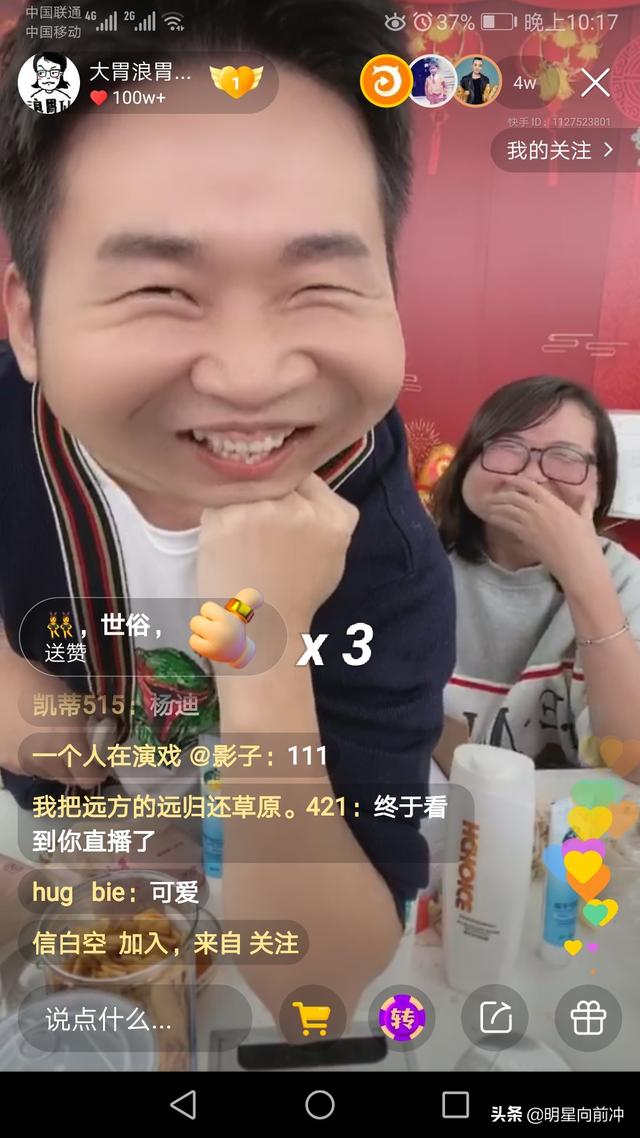
Task: Go back with the system back button
Action: 183,1104
